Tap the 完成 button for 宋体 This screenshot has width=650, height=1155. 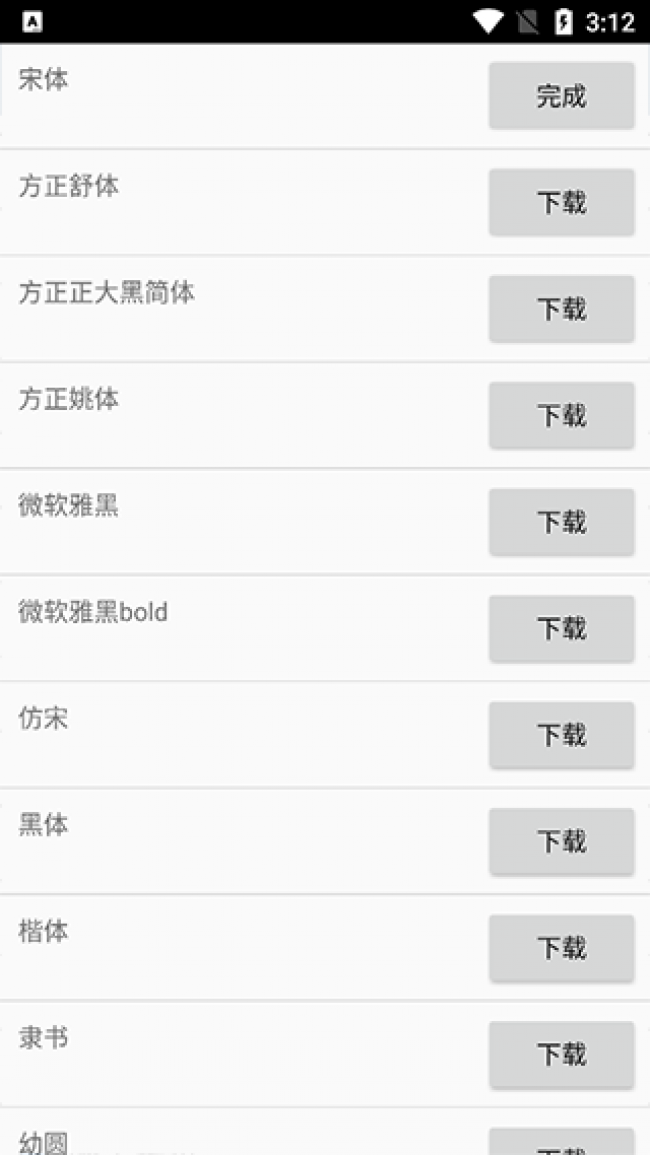(561, 96)
